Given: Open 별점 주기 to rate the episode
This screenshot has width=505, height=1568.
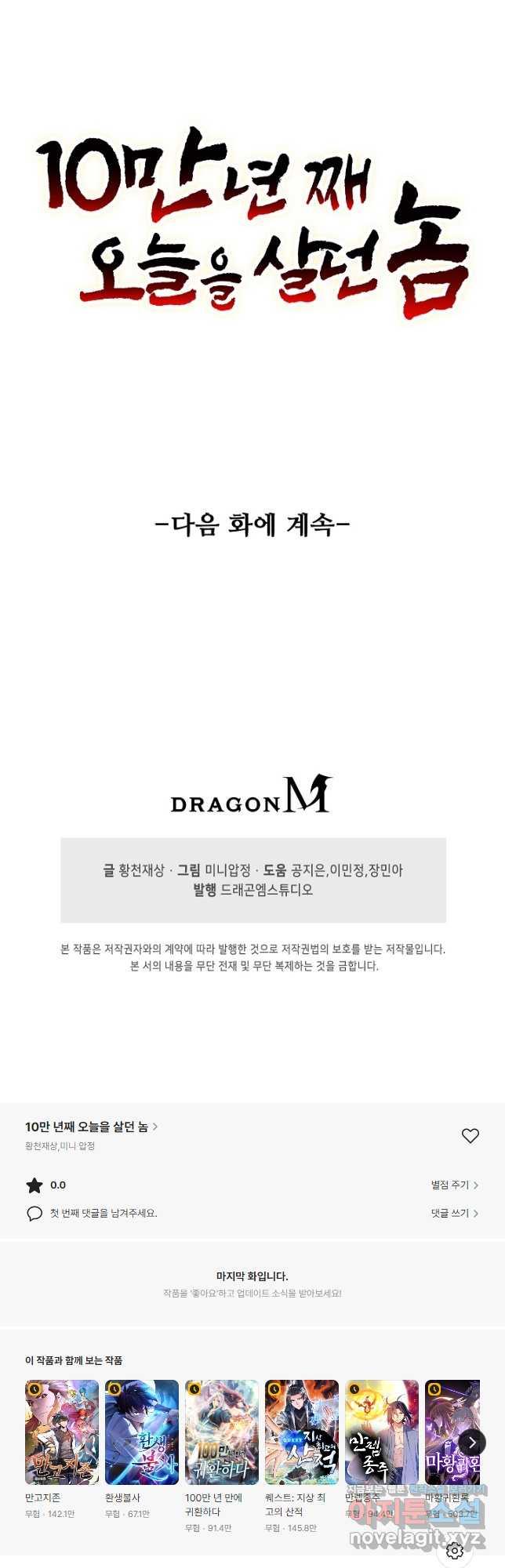Looking at the screenshot, I should [454, 1185].
